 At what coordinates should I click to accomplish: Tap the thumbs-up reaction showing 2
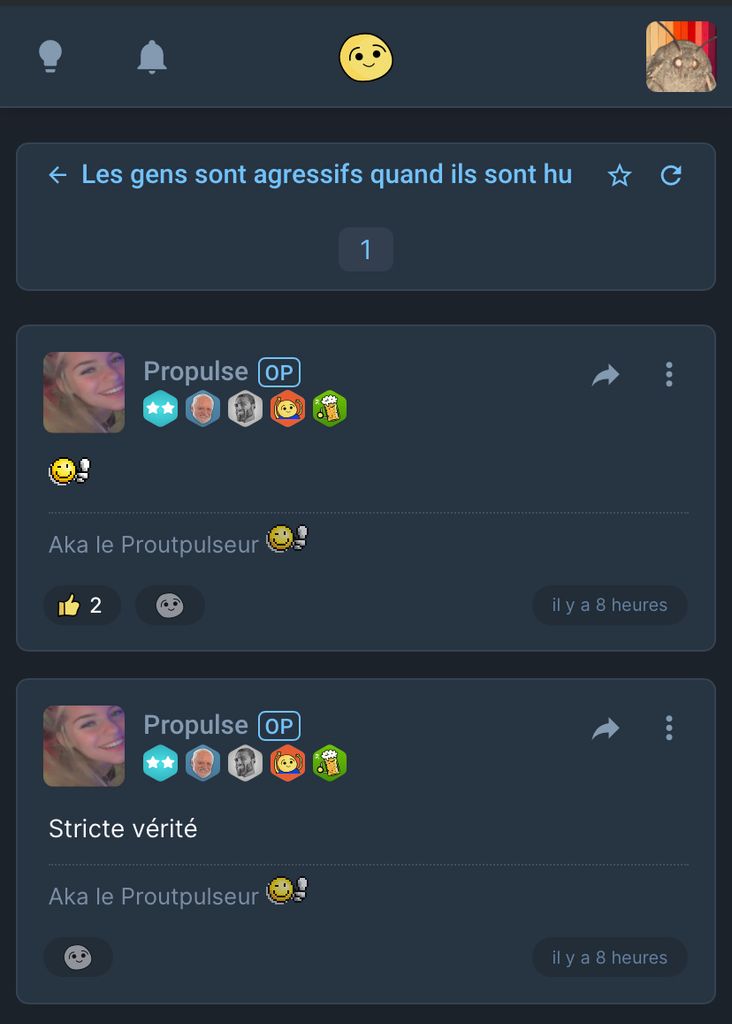point(82,605)
